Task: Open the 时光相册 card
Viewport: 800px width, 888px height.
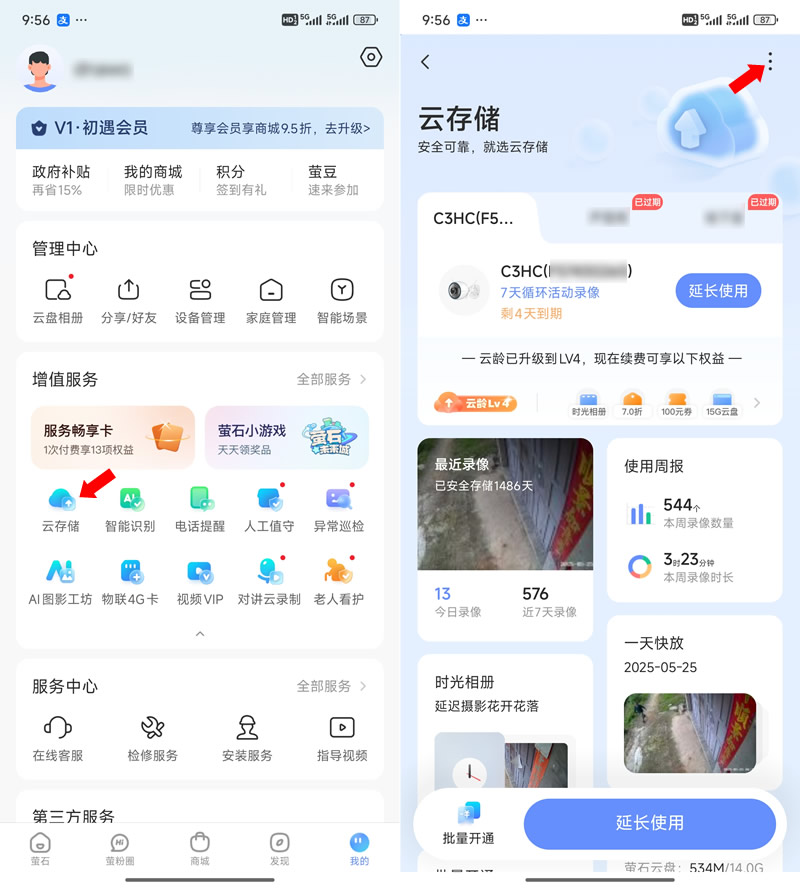Action: 505,720
